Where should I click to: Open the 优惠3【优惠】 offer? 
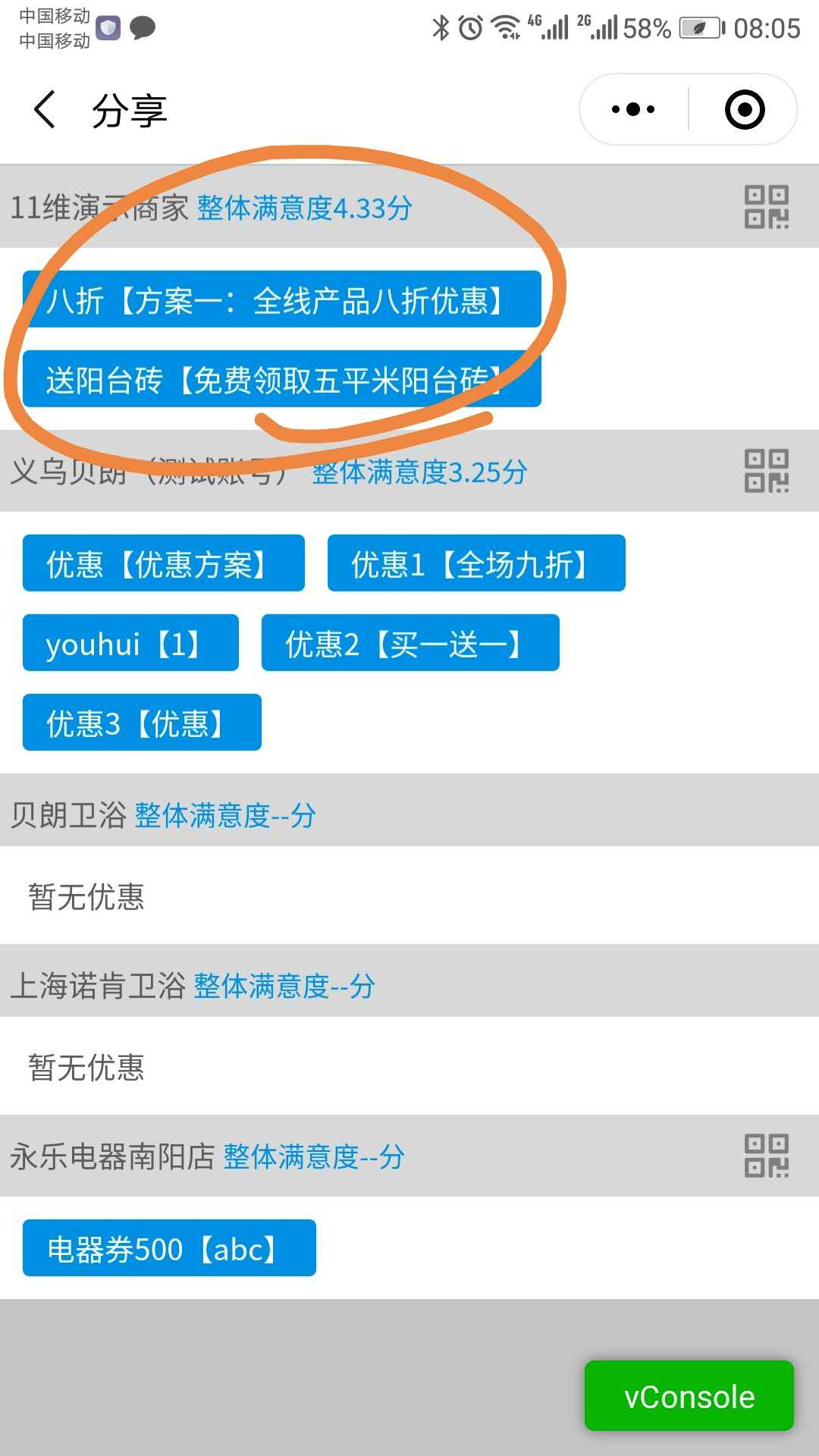142,723
